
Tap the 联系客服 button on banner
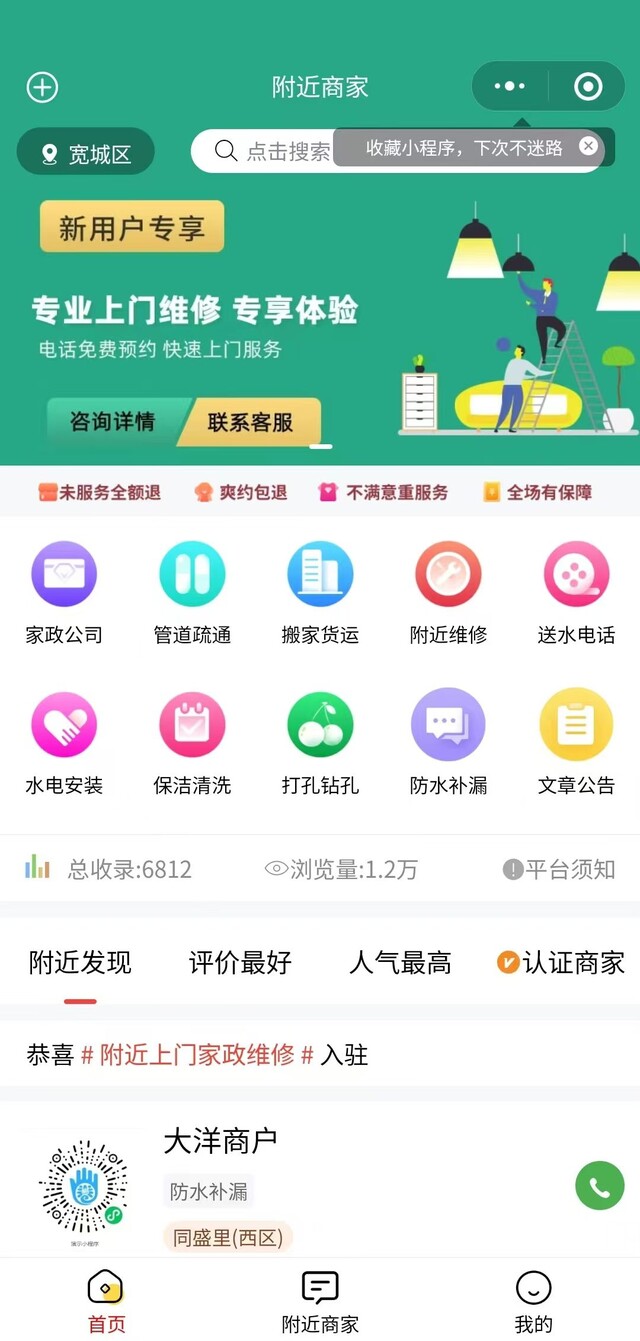pyautogui.click(x=250, y=422)
